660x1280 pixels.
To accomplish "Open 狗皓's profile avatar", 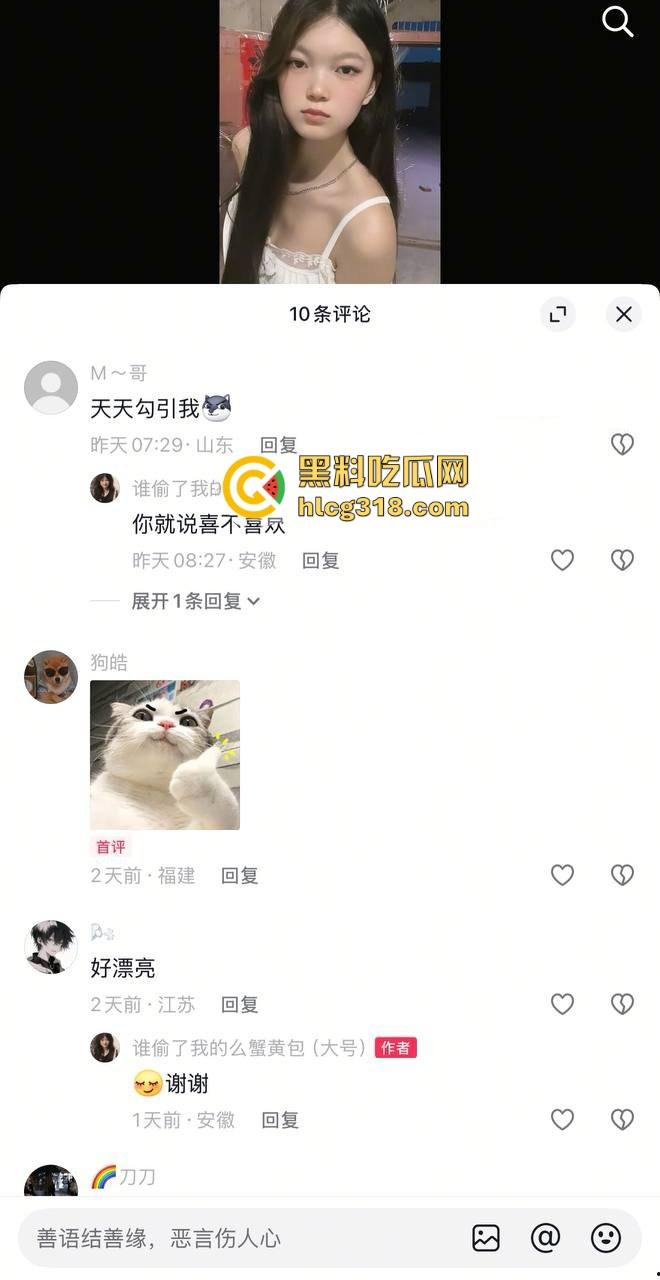I will 51,677.
